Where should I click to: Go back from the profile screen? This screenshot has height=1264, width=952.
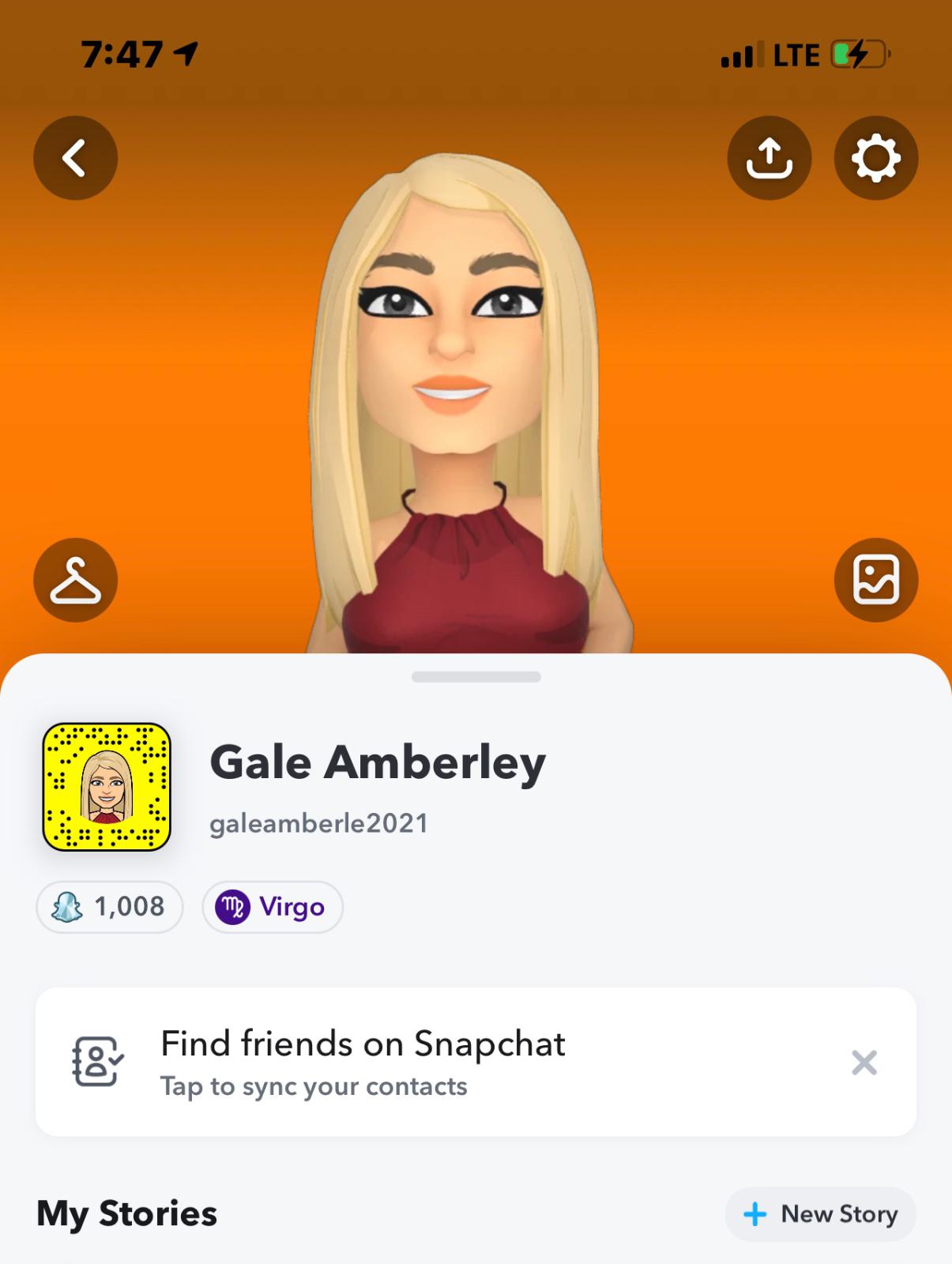tap(75, 158)
